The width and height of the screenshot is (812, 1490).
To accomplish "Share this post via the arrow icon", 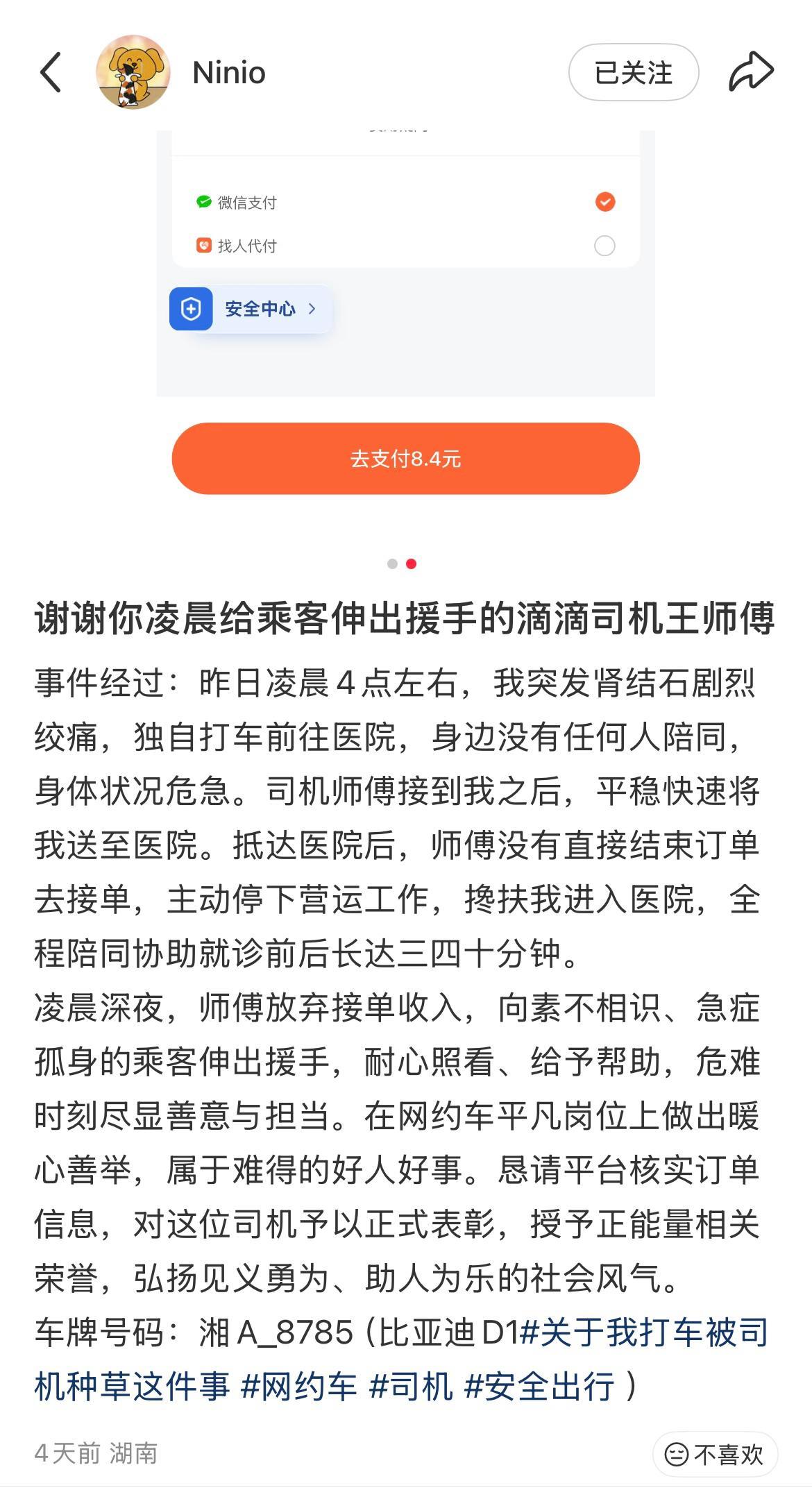I will [751, 72].
